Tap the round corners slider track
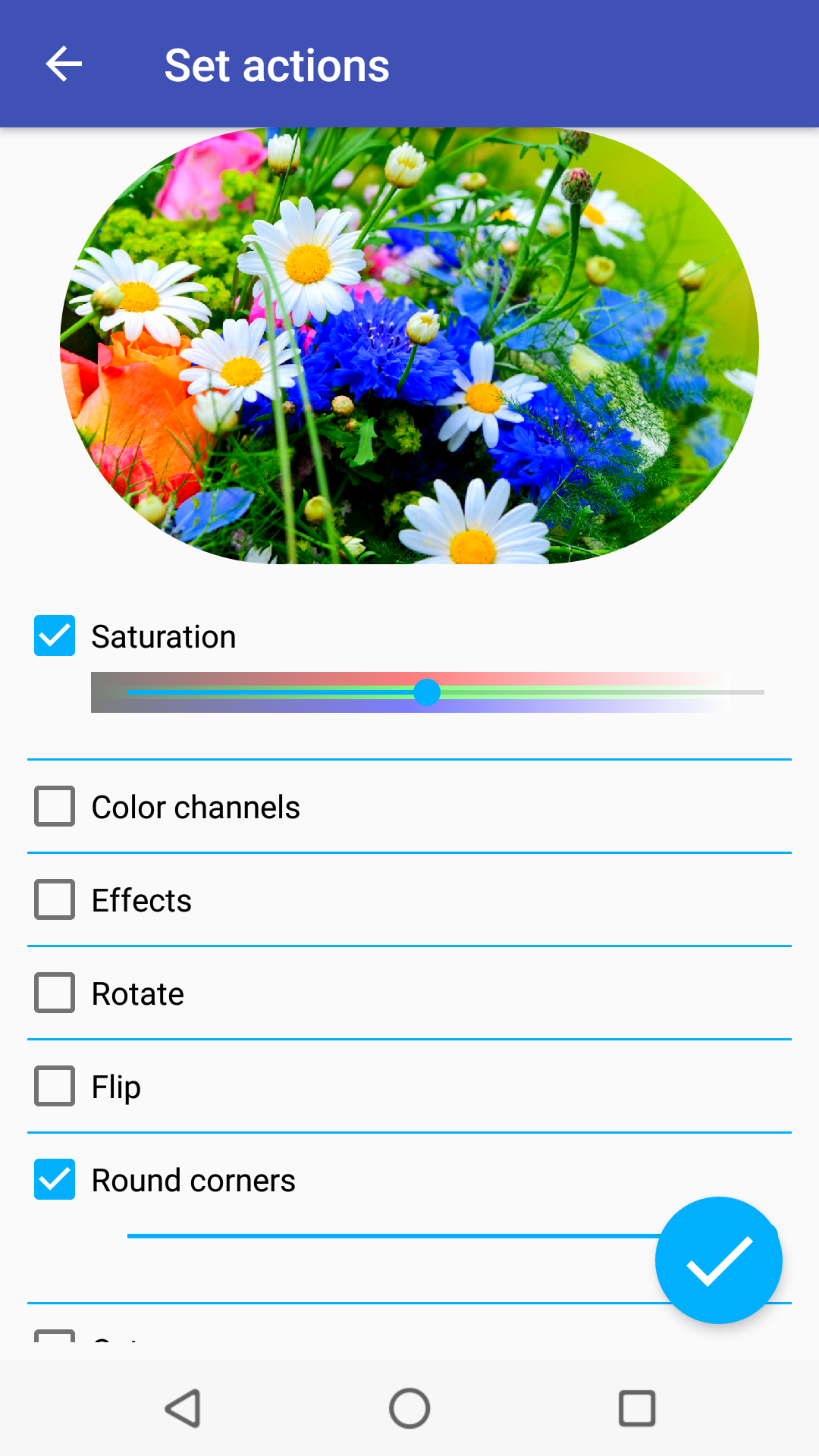 coord(379,1236)
